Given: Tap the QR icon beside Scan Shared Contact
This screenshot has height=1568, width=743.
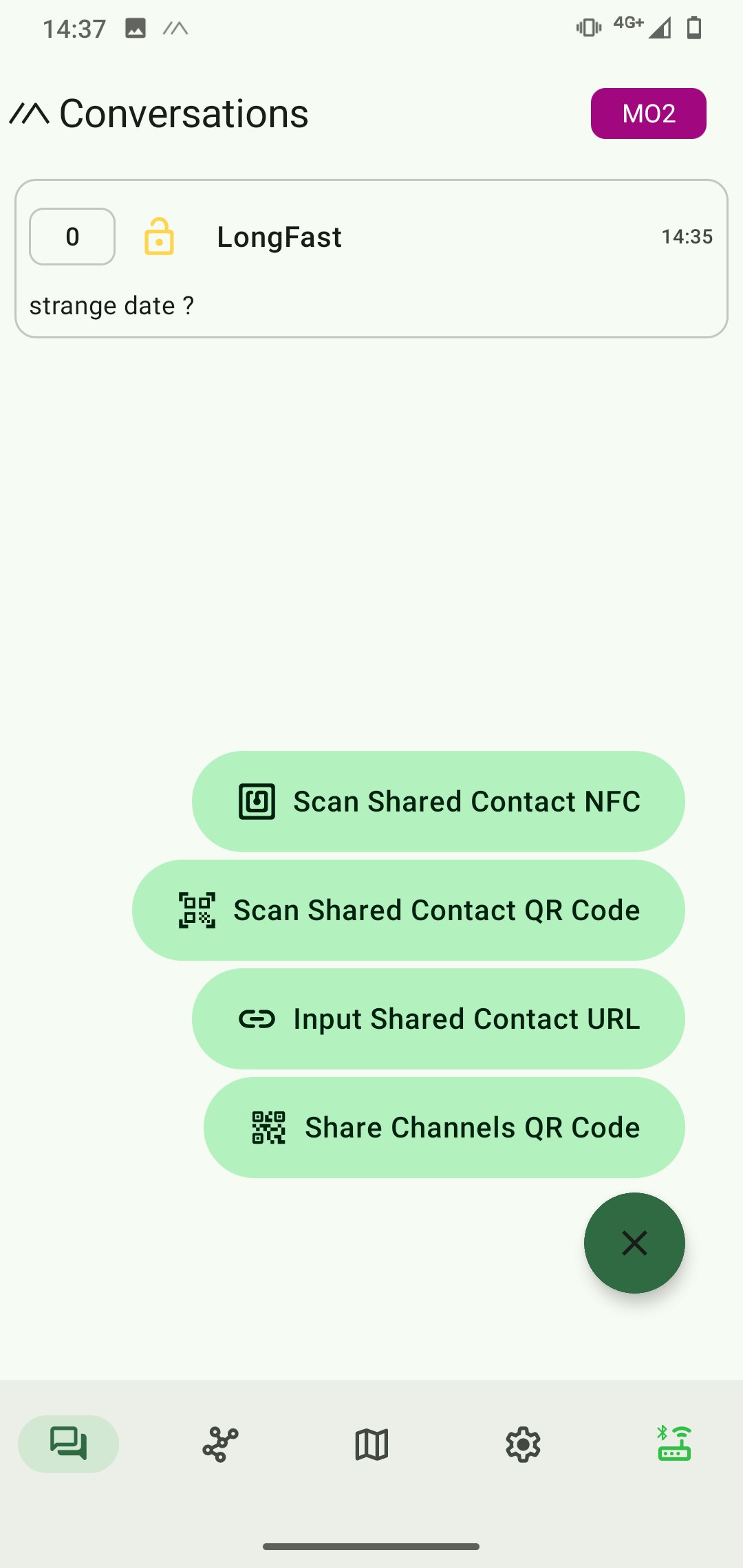Looking at the screenshot, I should (196, 910).
